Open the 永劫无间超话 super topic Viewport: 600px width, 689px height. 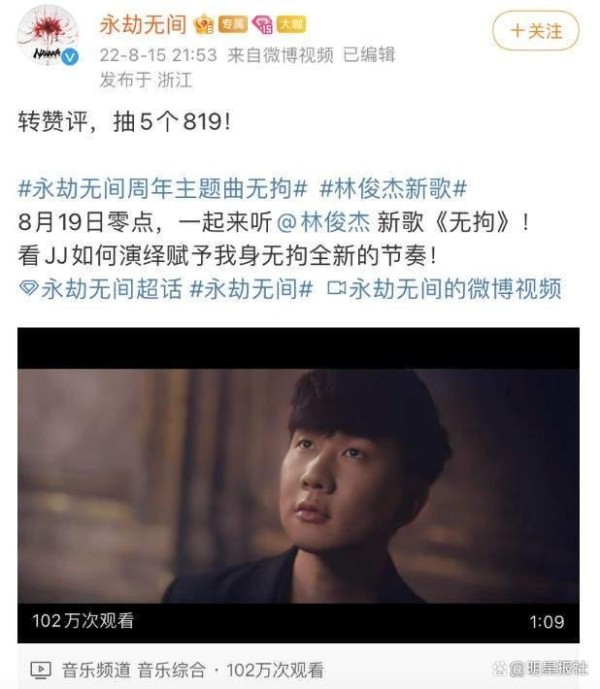(100, 289)
